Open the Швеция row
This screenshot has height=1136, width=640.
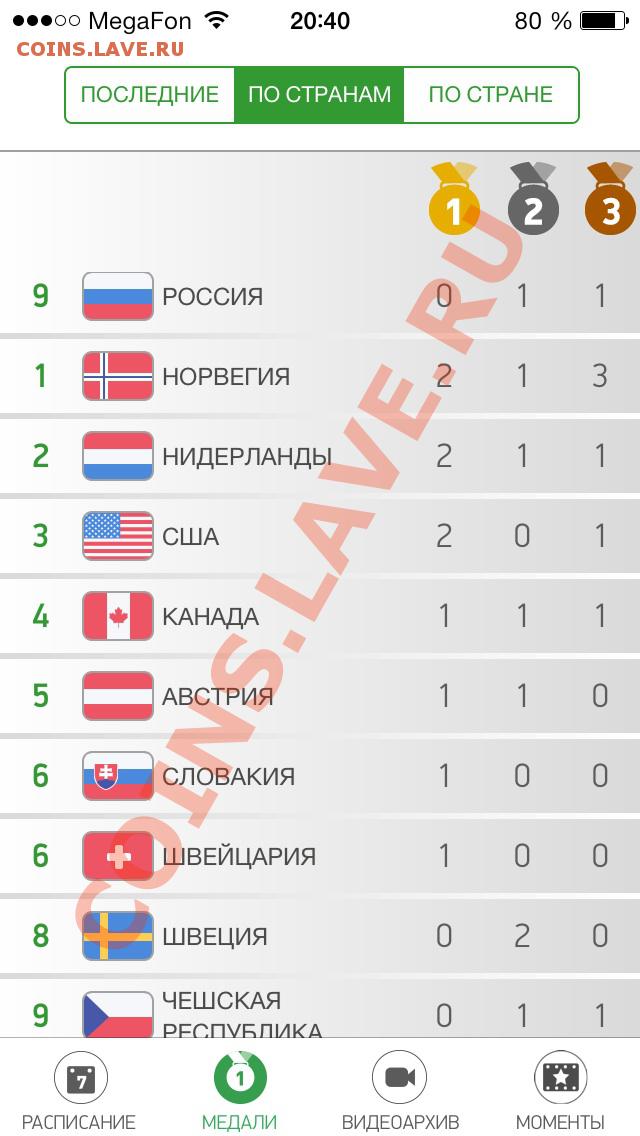[320, 936]
